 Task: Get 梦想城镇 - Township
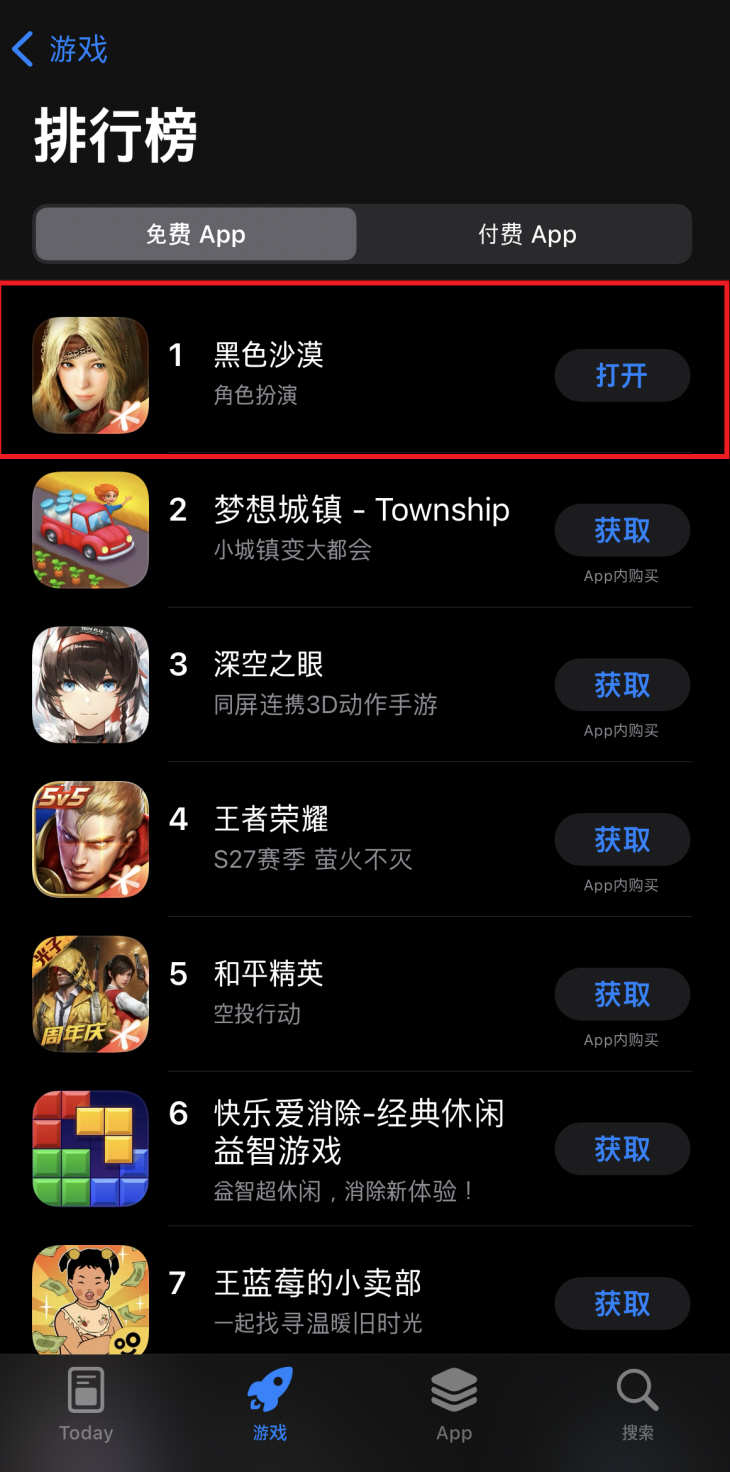tap(622, 530)
